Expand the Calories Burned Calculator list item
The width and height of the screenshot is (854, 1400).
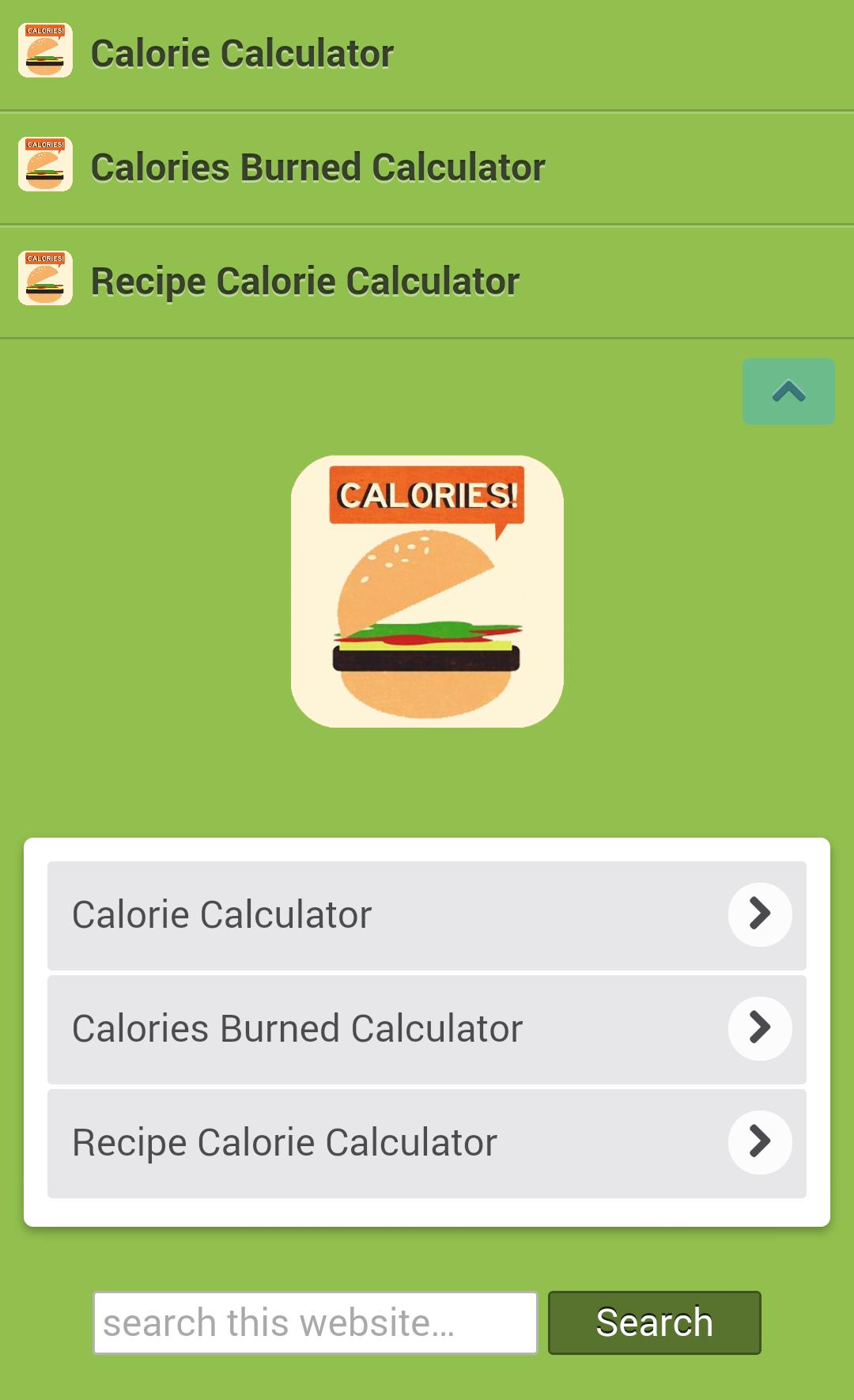click(427, 1029)
